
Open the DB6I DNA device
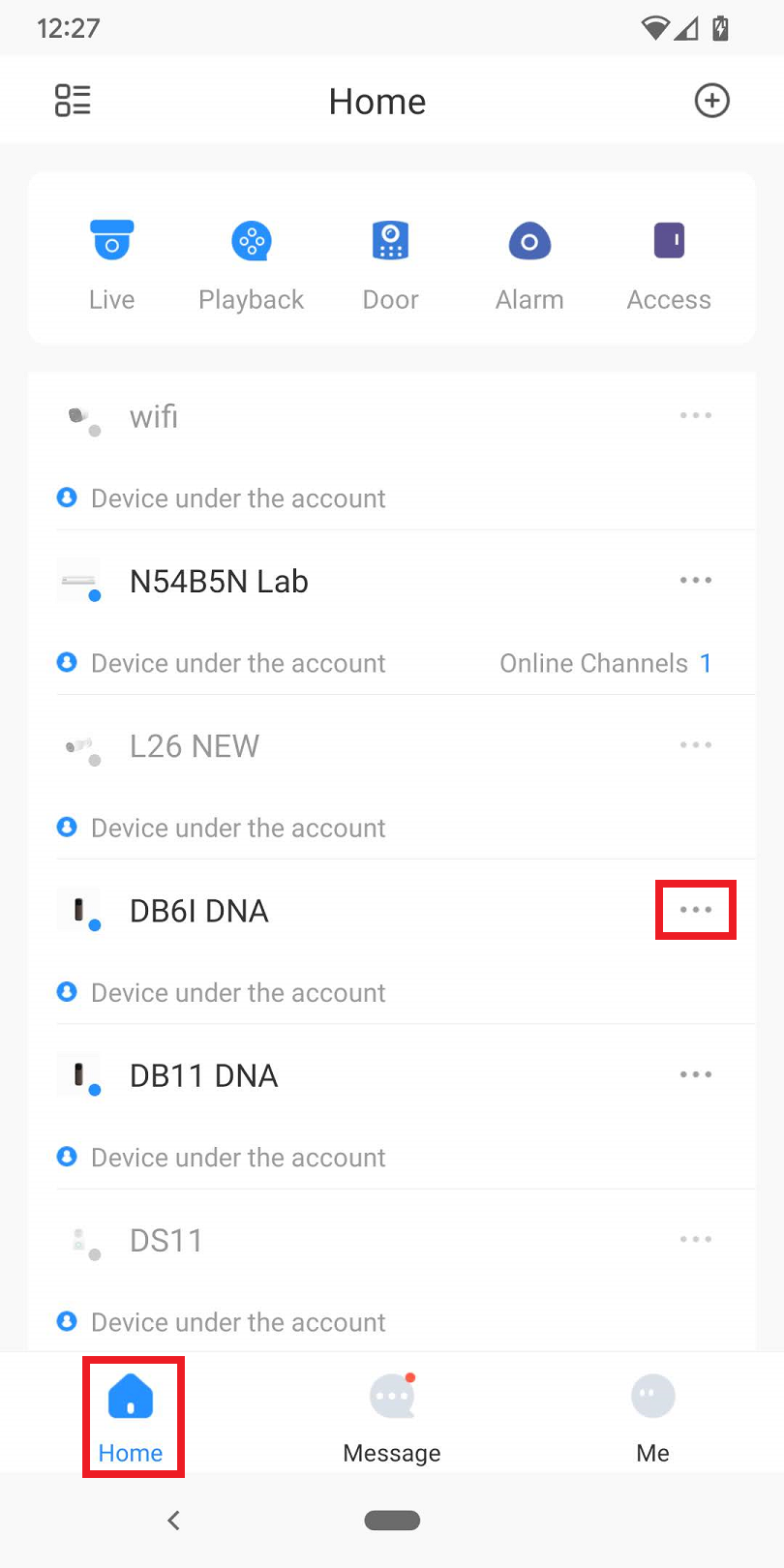(x=199, y=911)
